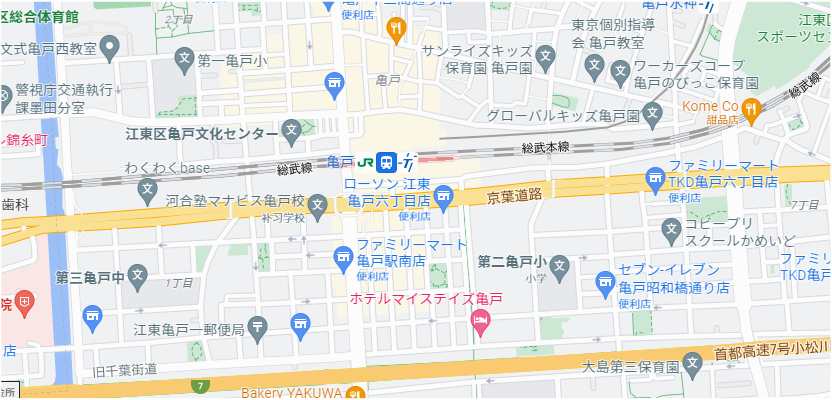
Task: Tap the 第二亀戸小 school marker
Action: 559,264
